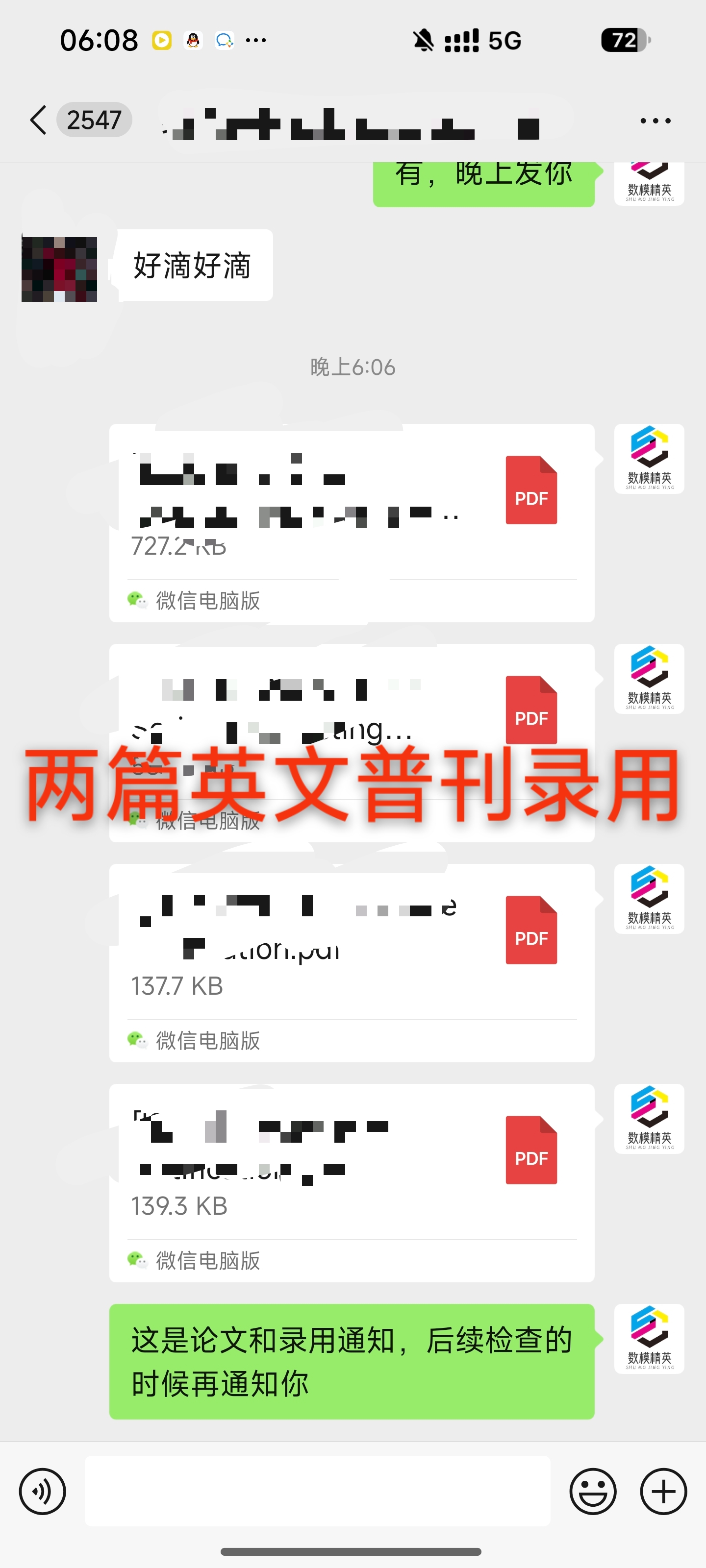Viewport: 706px width, 1568px height.
Task: Tap the back chevron to leave the chat
Action: (x=38, y=120)
